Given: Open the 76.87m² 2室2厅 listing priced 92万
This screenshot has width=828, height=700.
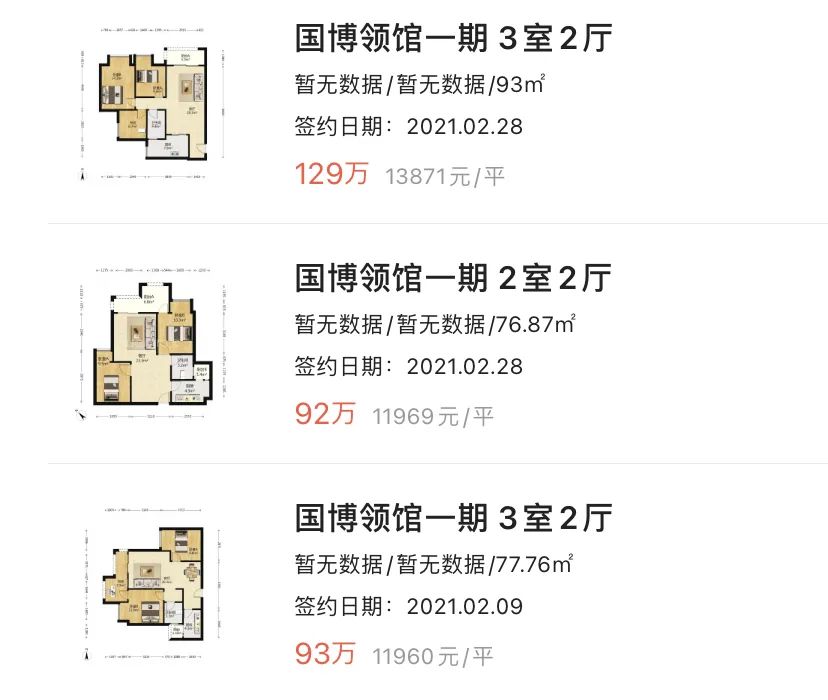Looking at the screenshot, I should [x=452, y=279].
